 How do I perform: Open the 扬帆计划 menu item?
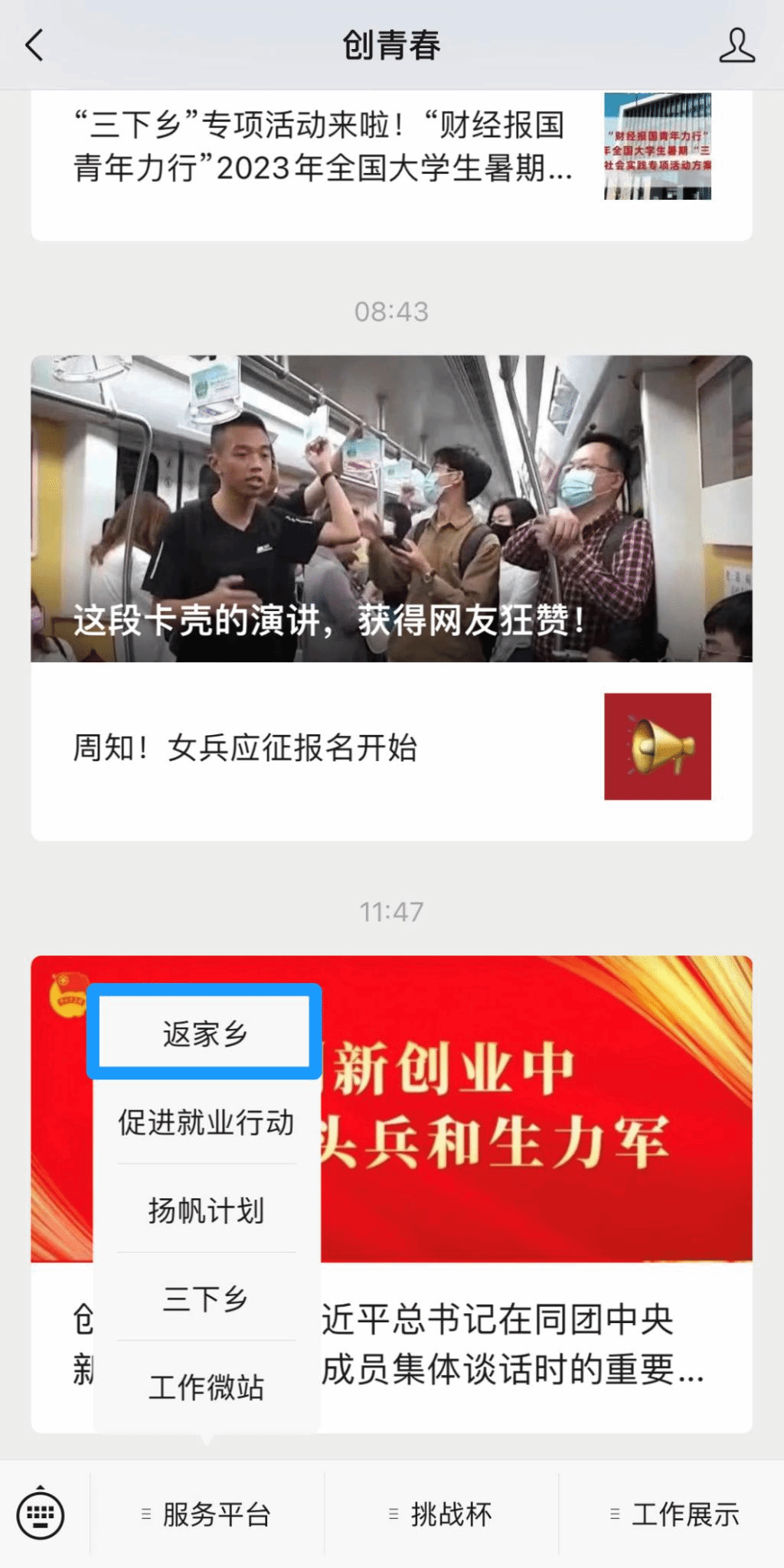click(206, 1210)
